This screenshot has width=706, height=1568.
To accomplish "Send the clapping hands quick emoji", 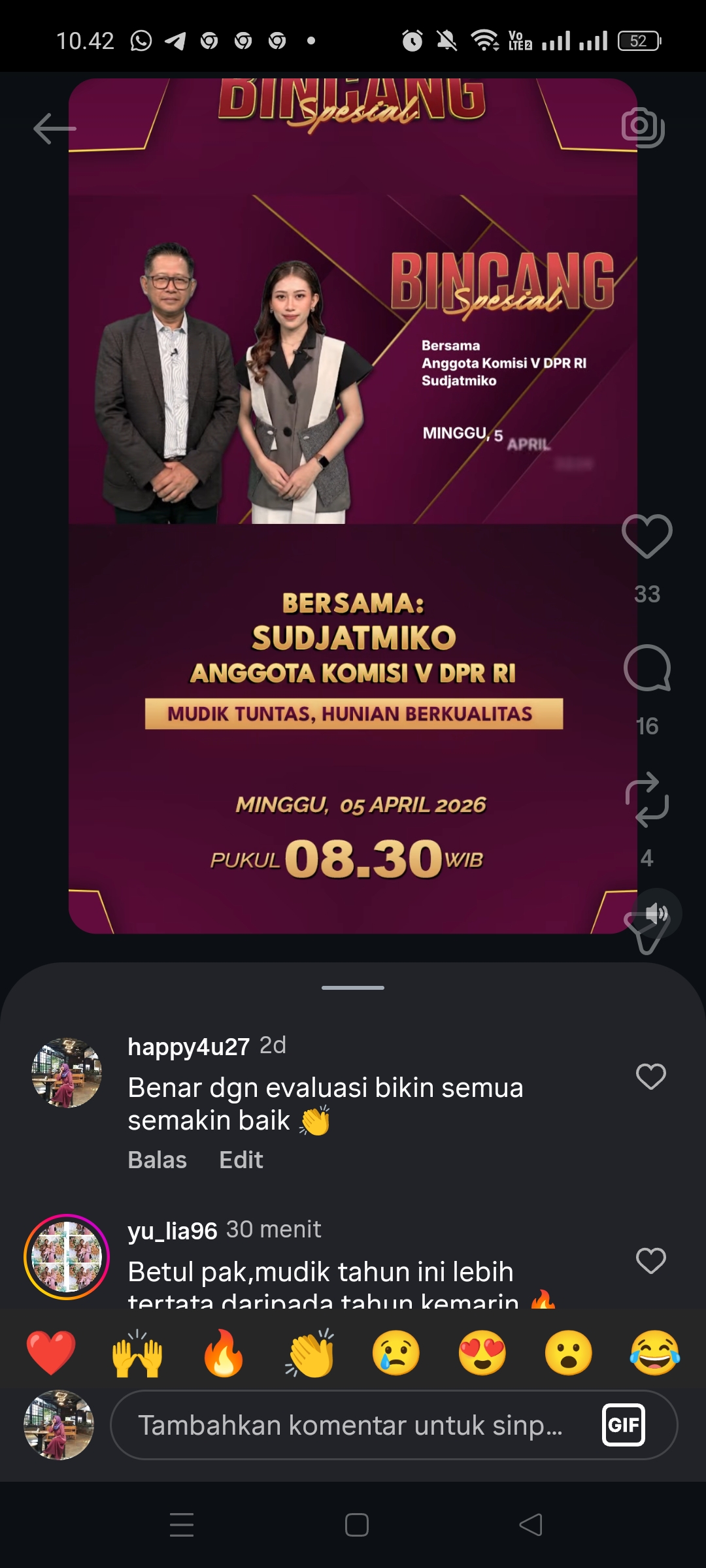I will 310,1353.
